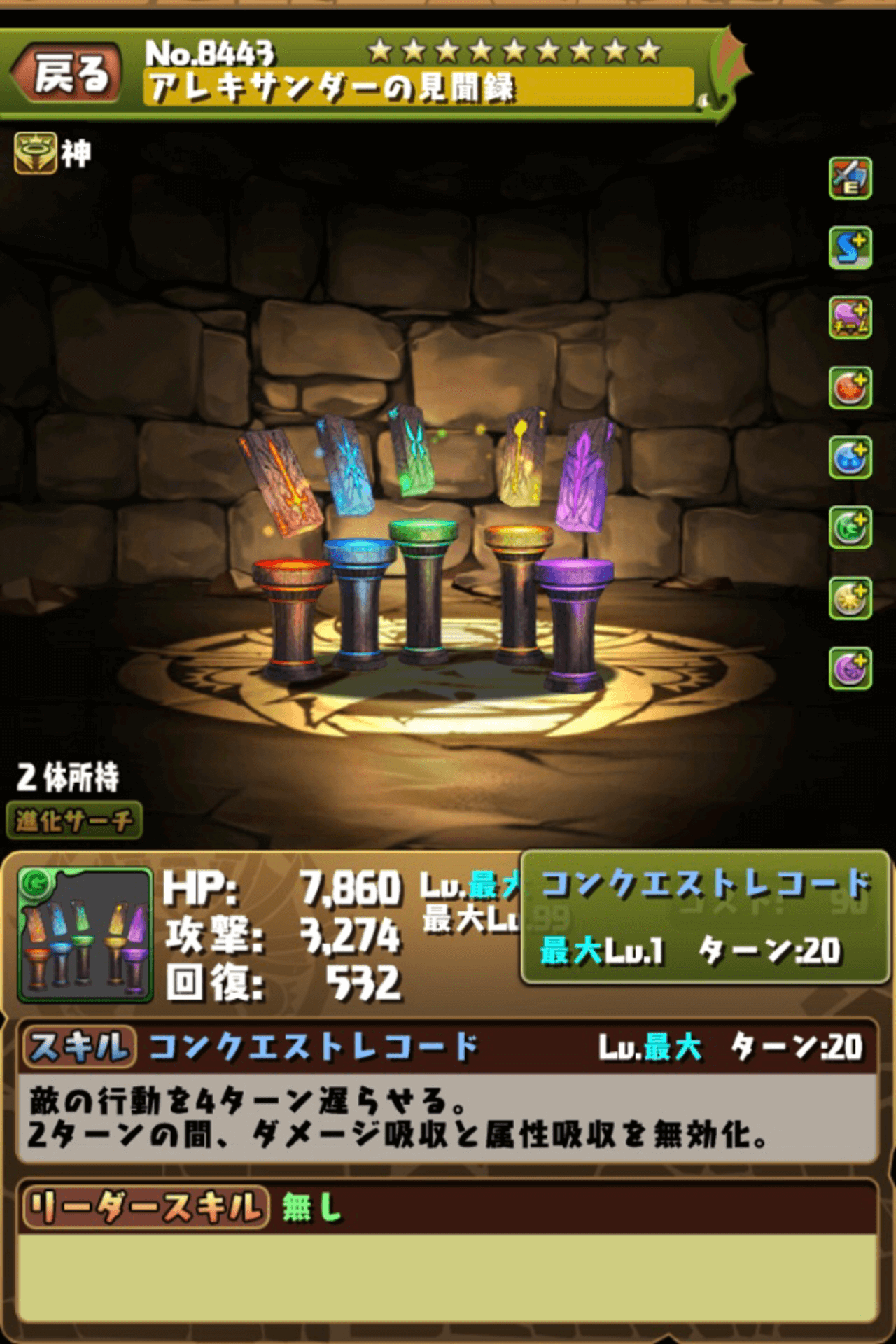View the light orb enhance awakening icon
The image size is (896, 1344).
[850, 598]
